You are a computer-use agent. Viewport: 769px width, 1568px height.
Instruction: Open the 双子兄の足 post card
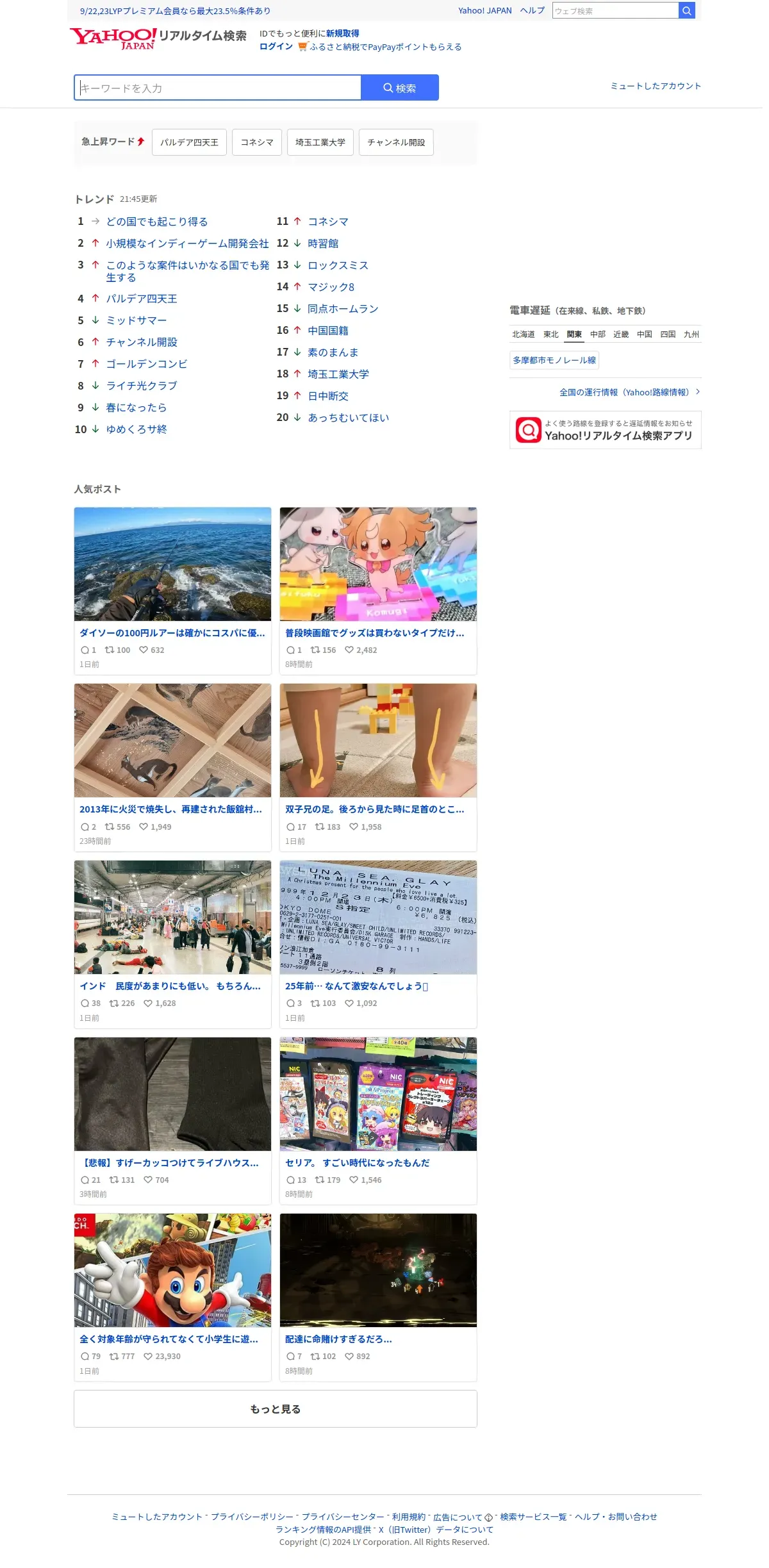pos(378,768)
